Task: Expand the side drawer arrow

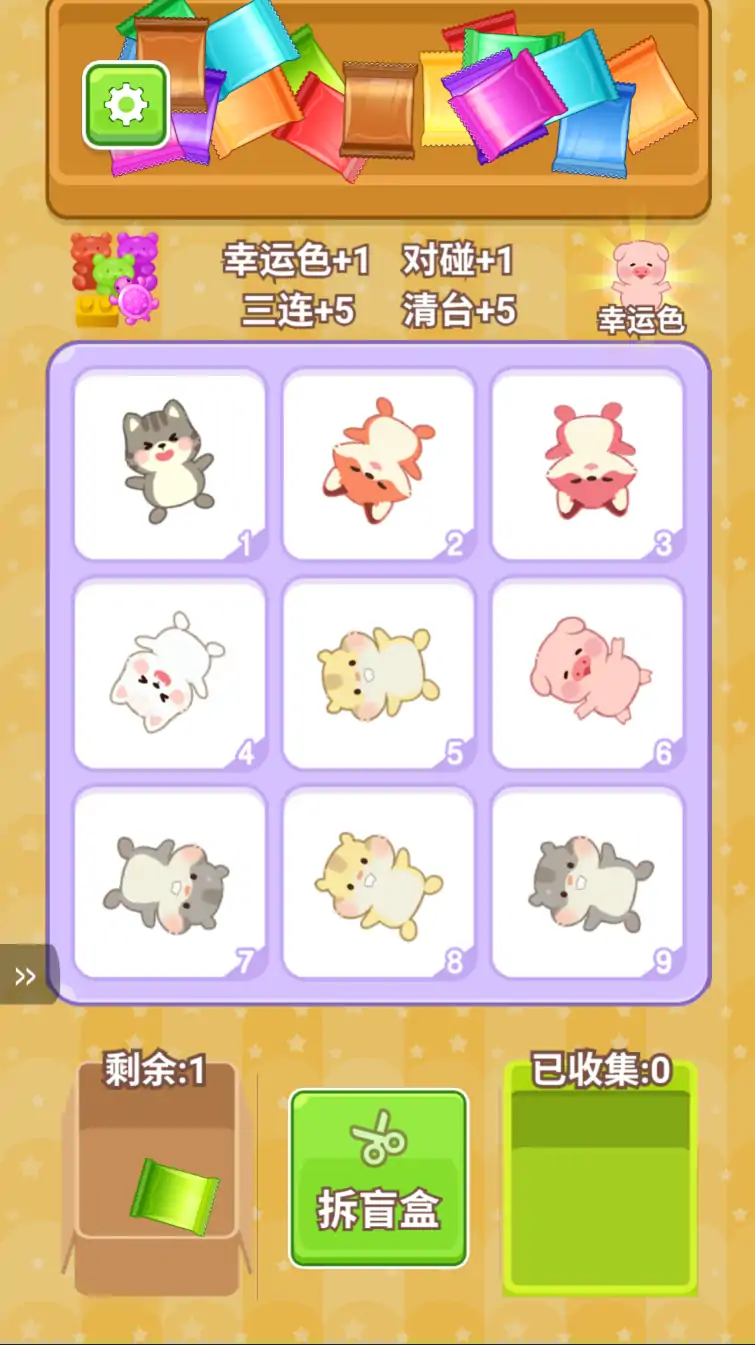Action: coord(27,975)
